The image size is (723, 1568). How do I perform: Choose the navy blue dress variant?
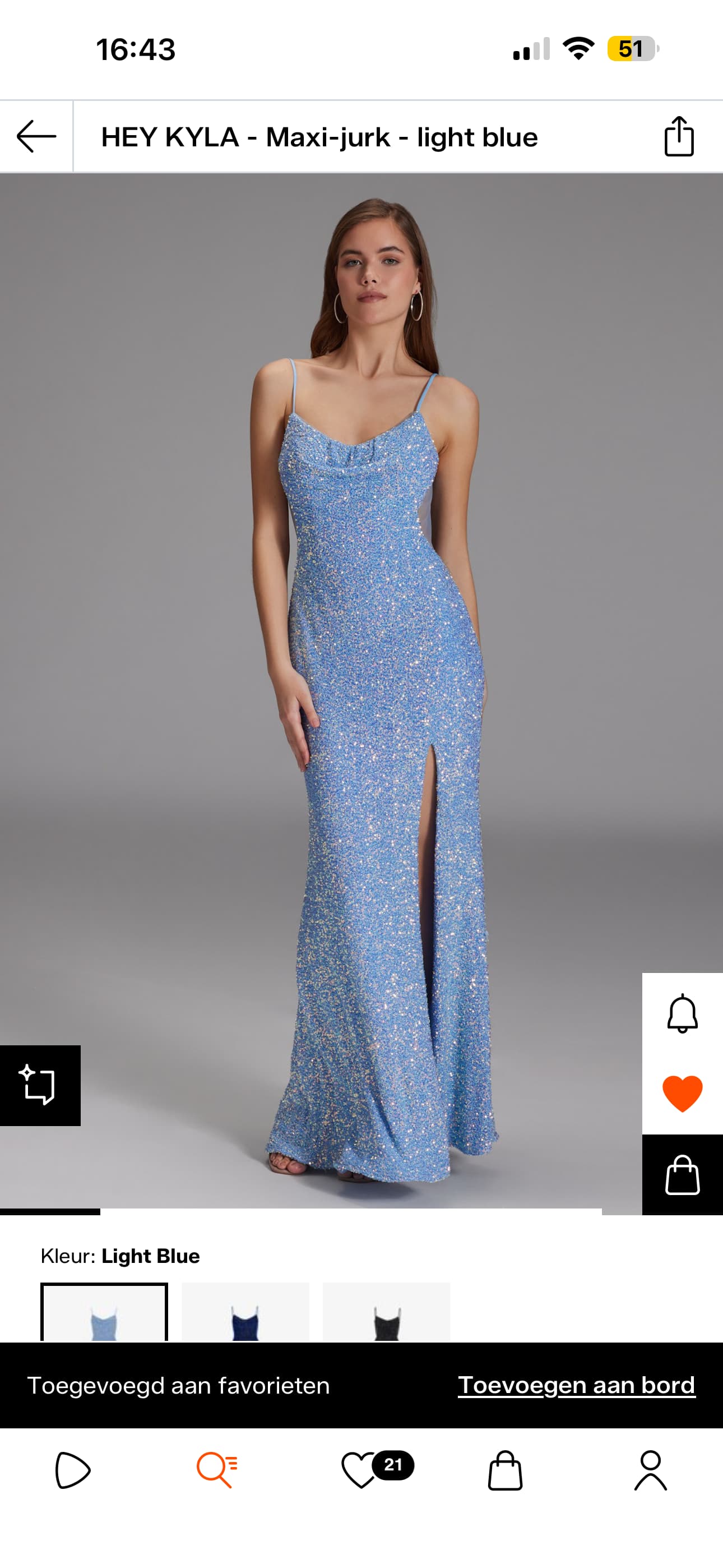(245, 1312)
